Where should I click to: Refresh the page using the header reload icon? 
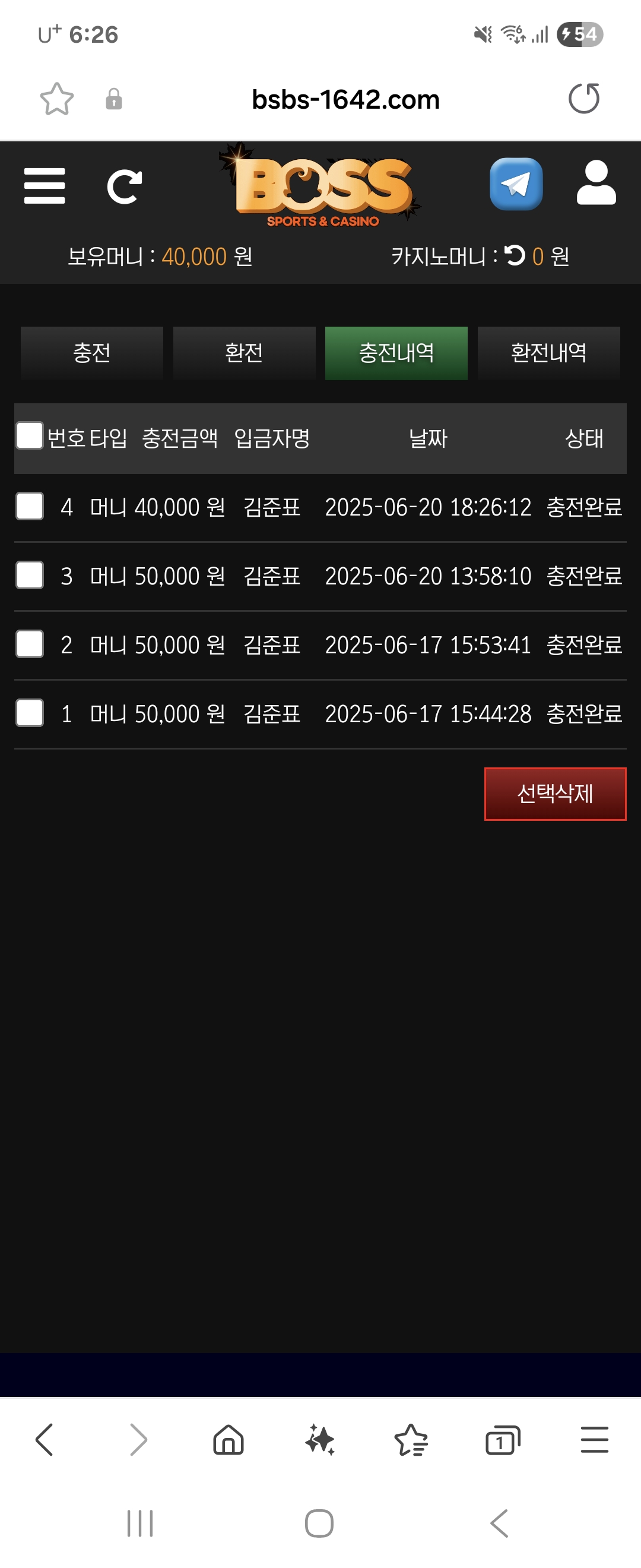click(125, 186)
